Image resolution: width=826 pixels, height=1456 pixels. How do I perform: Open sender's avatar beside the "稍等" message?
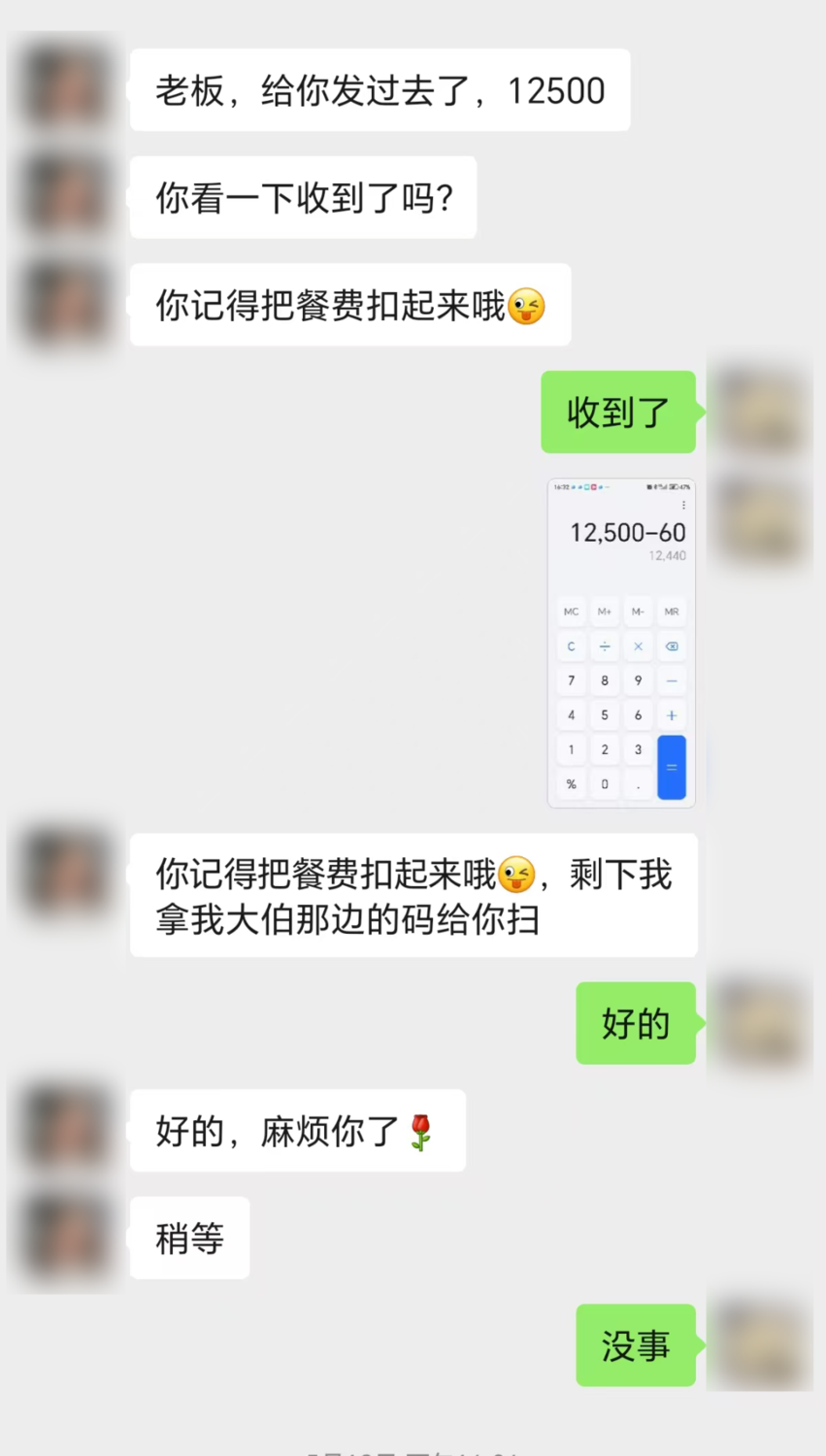[65, 1237]
